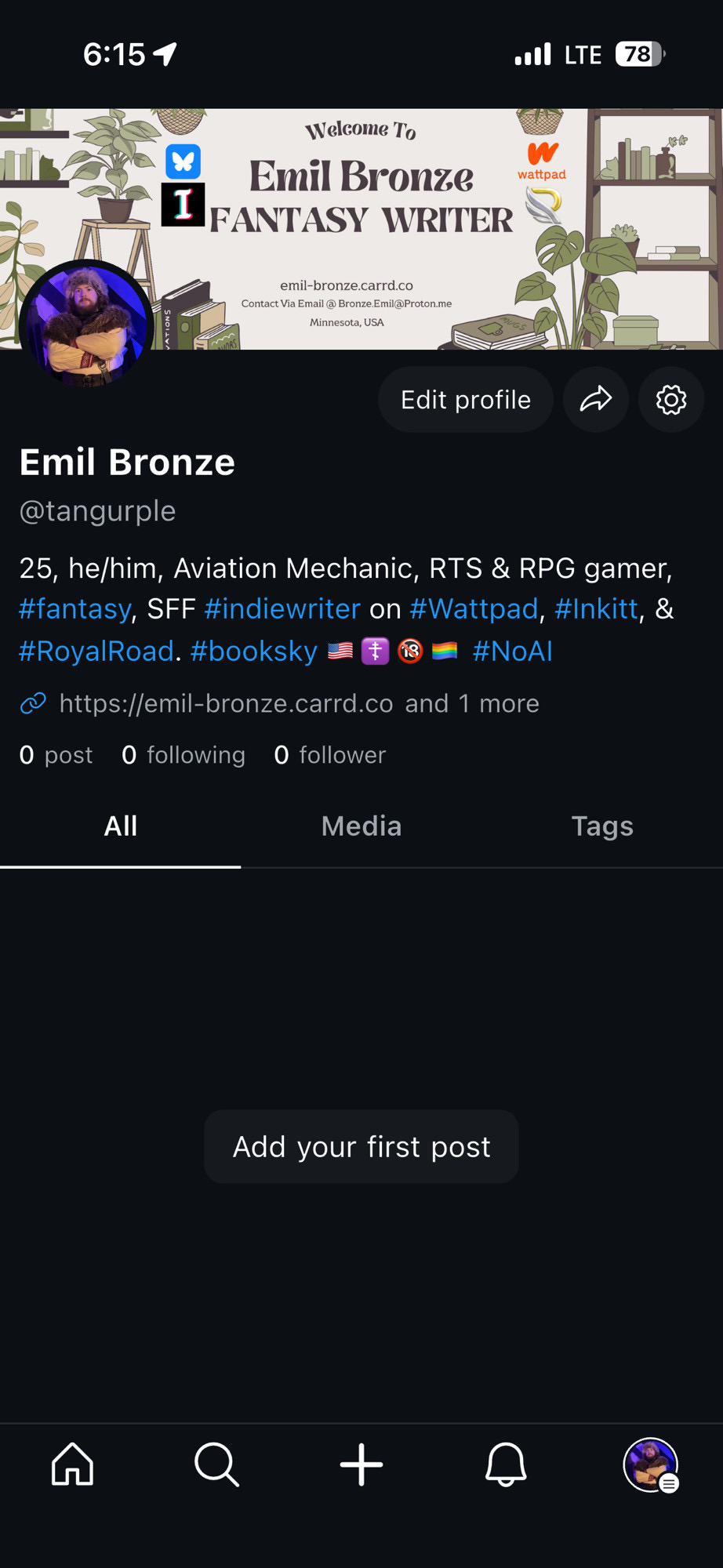Open the #fantasy hashtag
This screenshot has width=723, height=1568.
[x=74, y=609]
